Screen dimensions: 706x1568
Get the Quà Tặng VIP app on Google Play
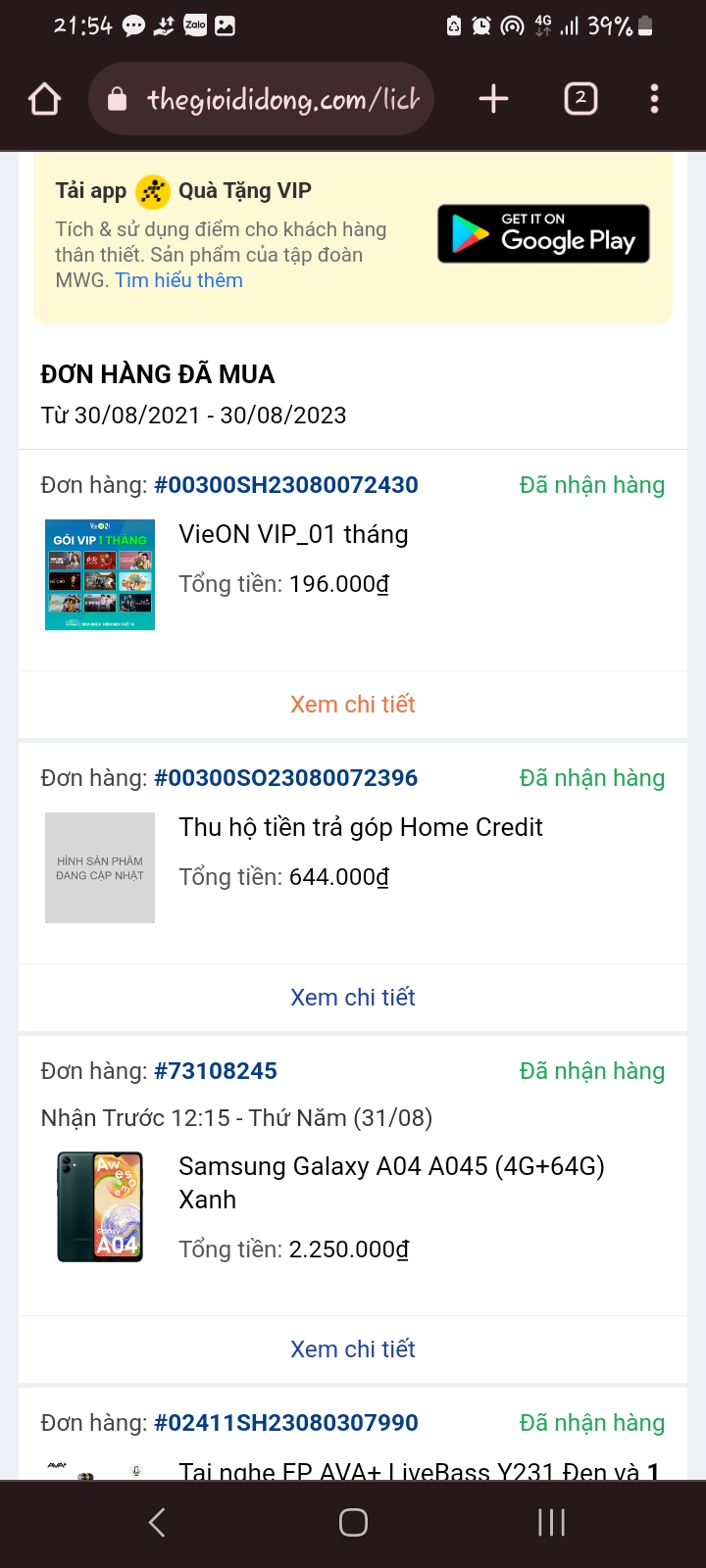tap(543, 233)
